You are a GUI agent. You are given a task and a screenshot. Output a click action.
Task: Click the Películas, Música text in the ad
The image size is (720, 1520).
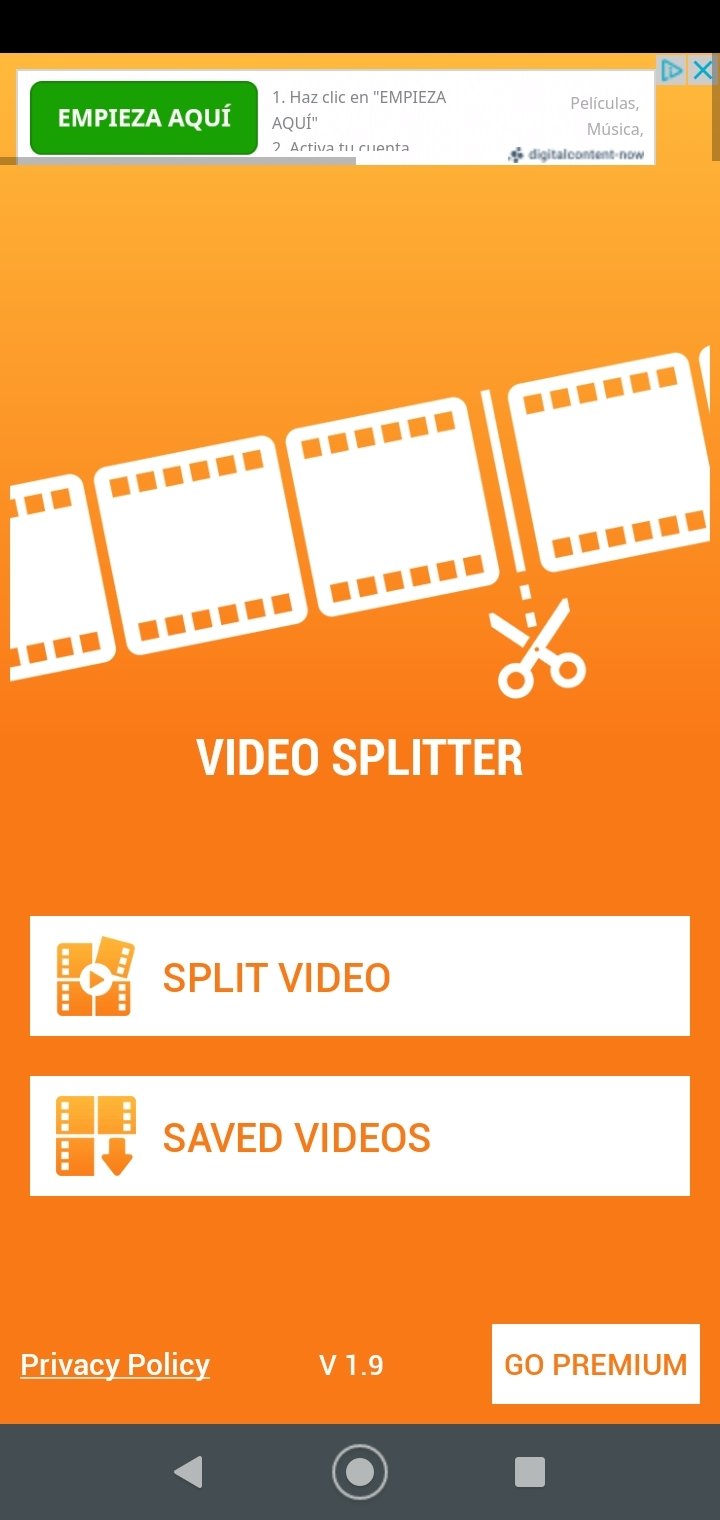[607, 116]
